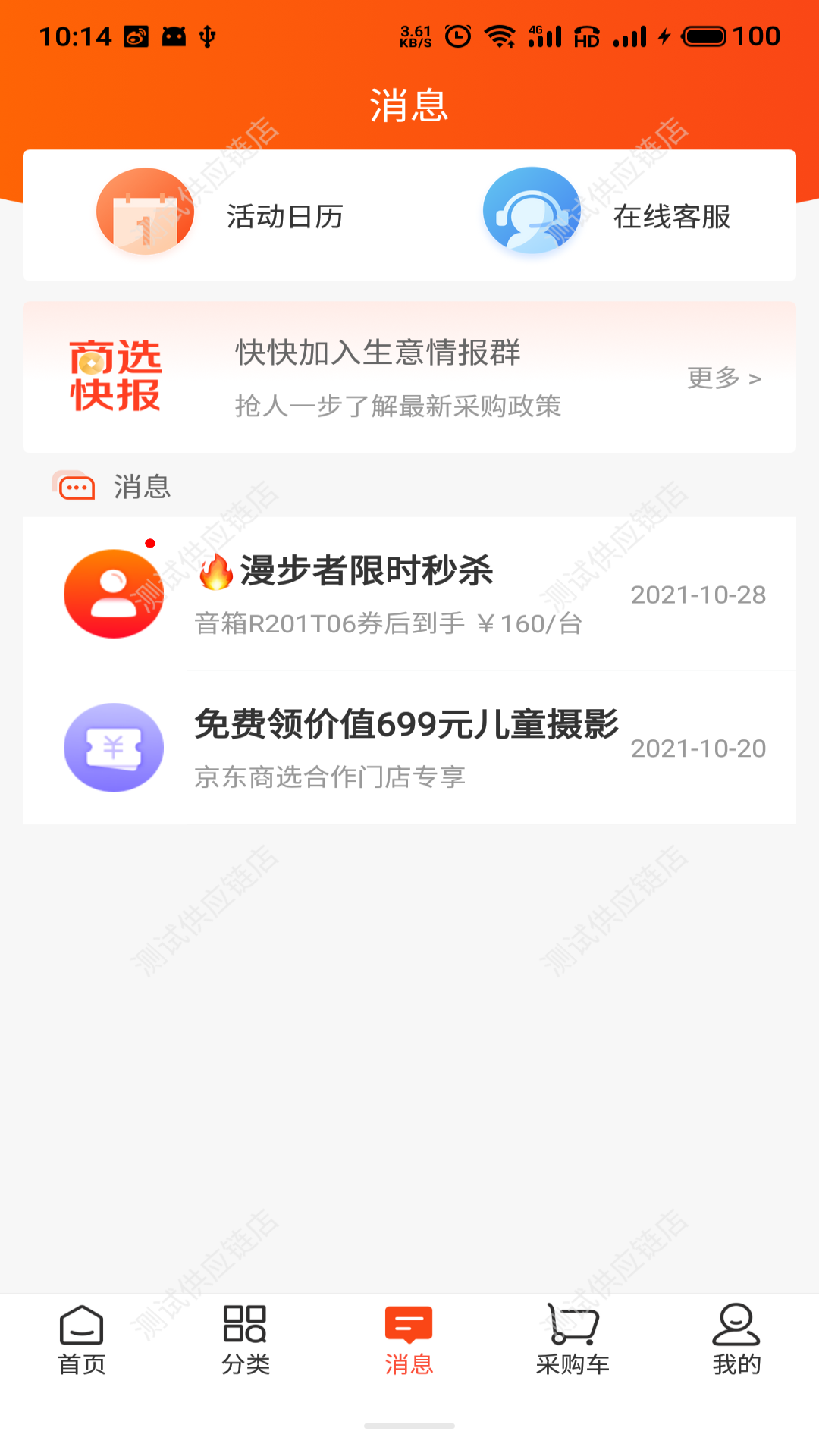Click the unread red dot badge
819x1456 pixels.
coord(151,541)
